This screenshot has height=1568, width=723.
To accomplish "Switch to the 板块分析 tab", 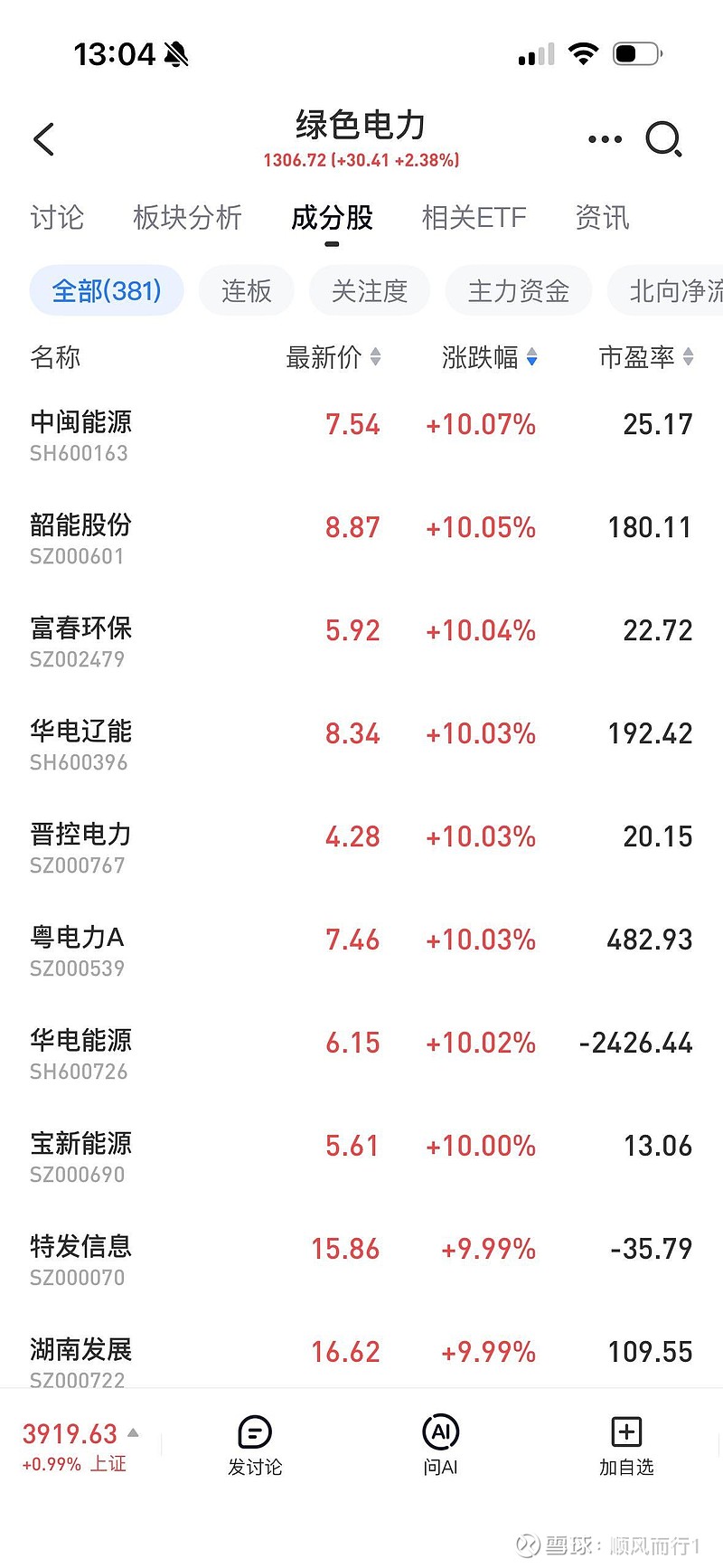I will (187, 218).
